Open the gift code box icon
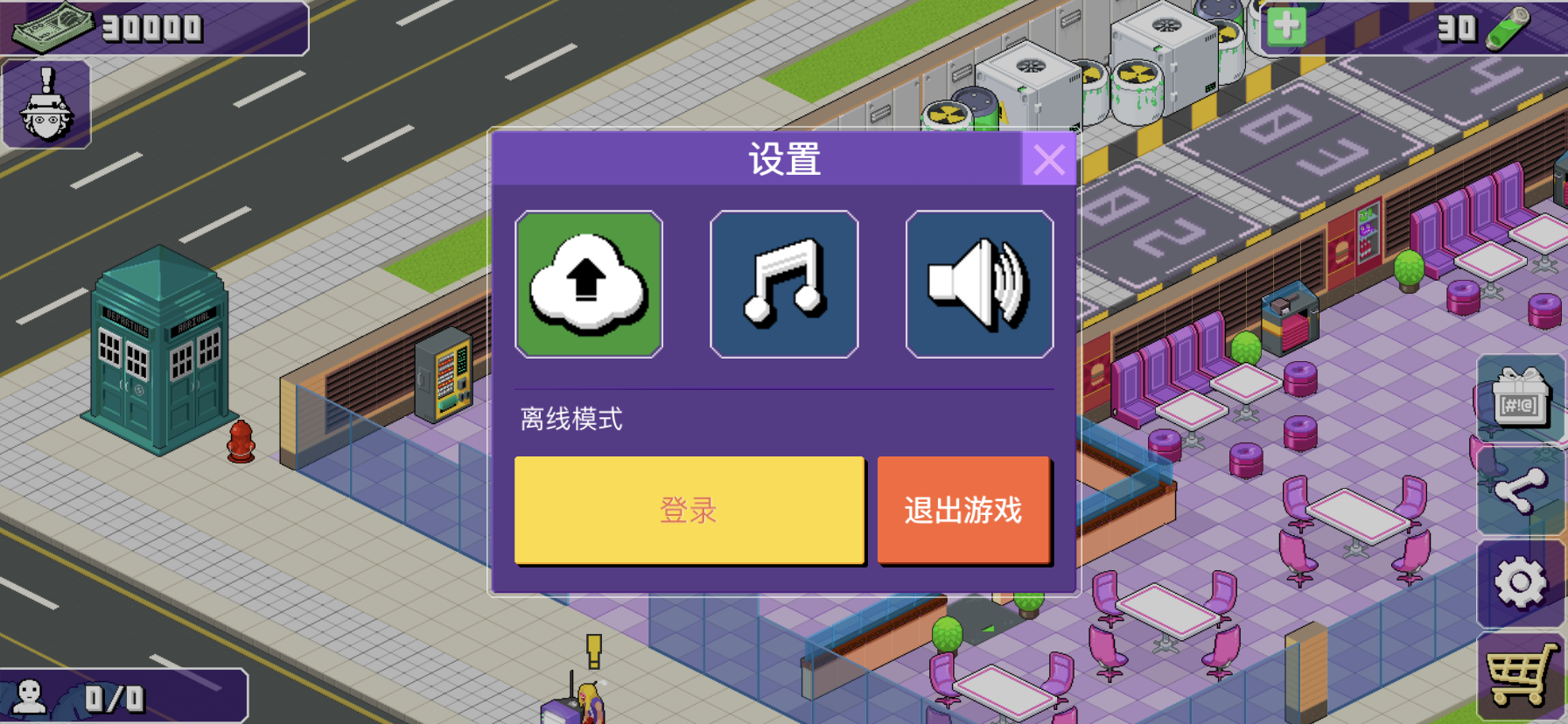This screenshot has height=724, width=1568. click(x=1521, y=400)
